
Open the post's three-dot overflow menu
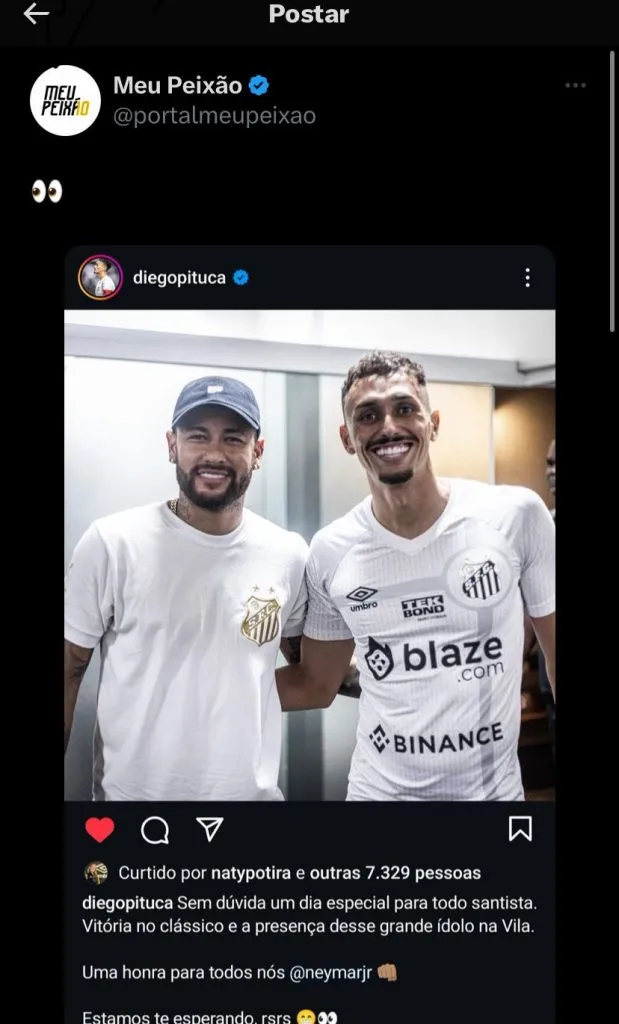point(575,86)
